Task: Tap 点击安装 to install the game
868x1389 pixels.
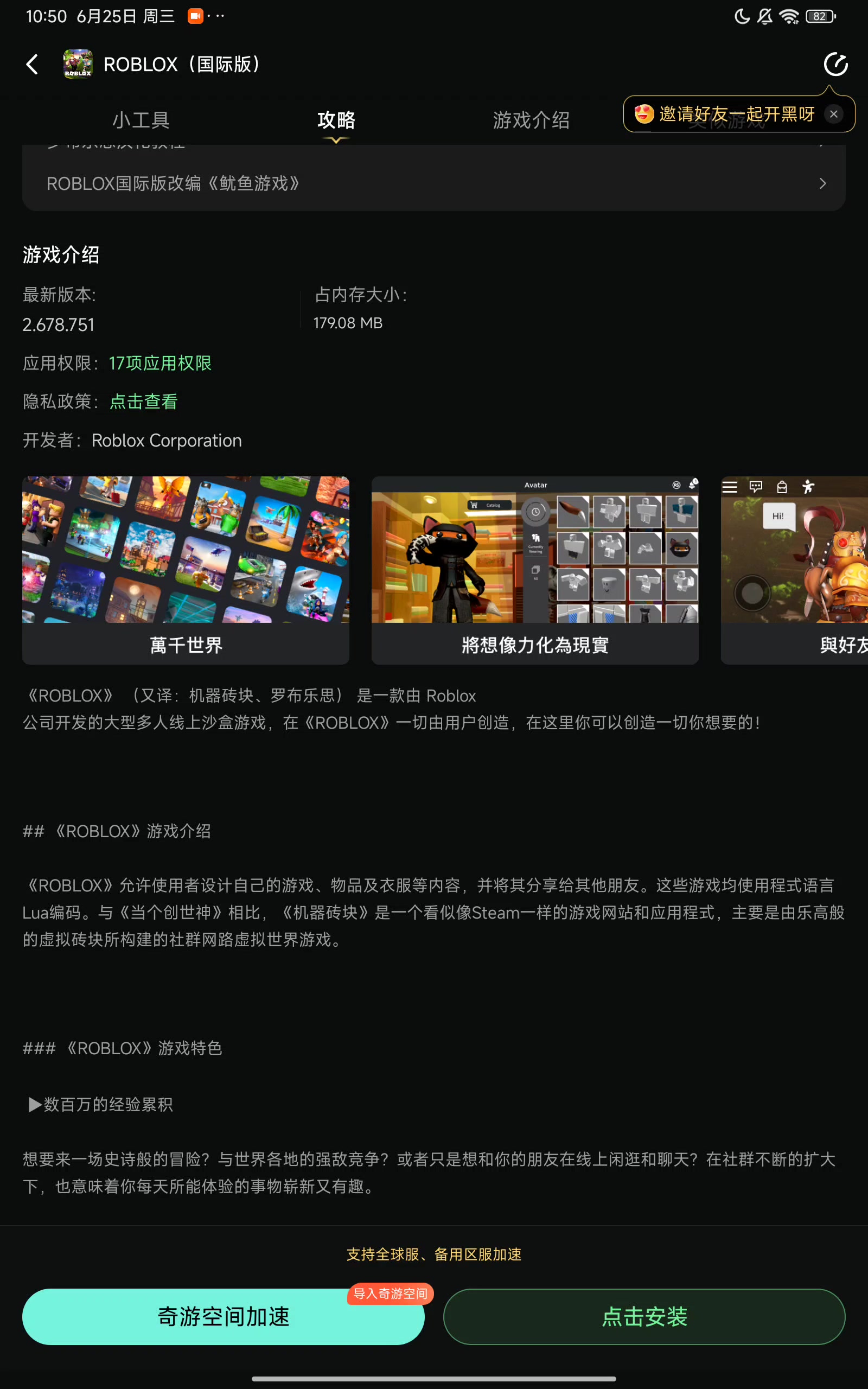Action: pyautogui.click(x=643, y=1316)
